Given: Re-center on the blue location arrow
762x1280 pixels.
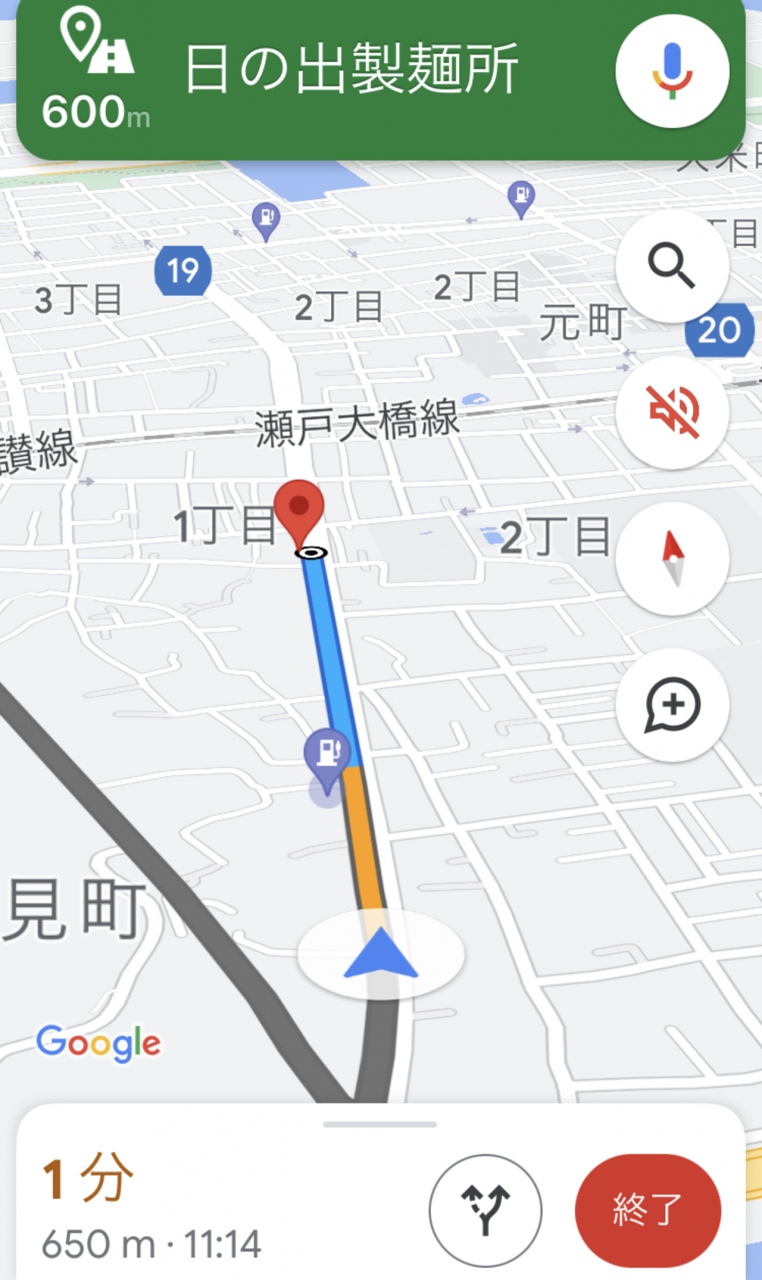Looking at the screenshot, I should click(x=380, y=956).
